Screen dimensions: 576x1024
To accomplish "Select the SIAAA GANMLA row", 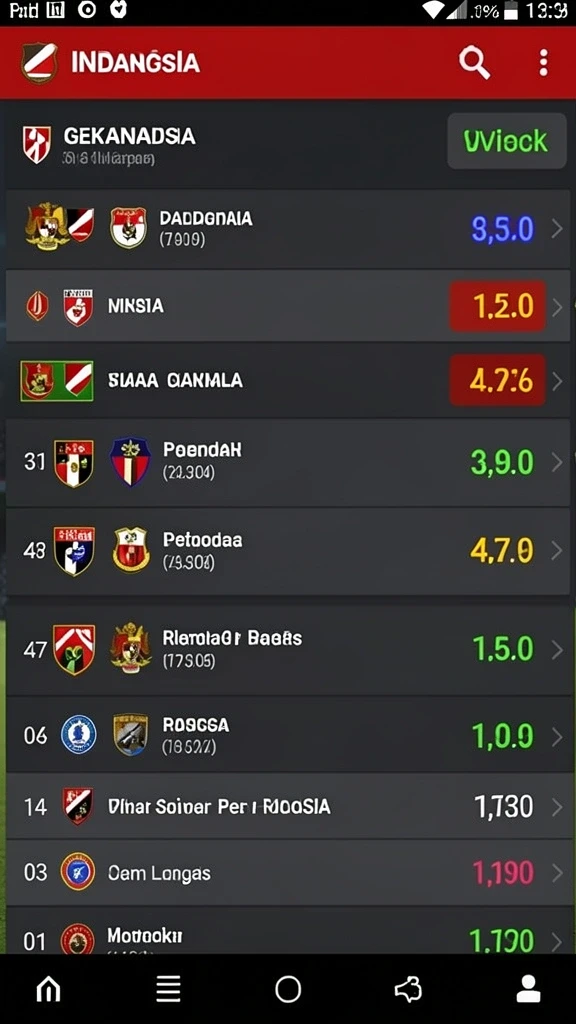I will 288,380.
